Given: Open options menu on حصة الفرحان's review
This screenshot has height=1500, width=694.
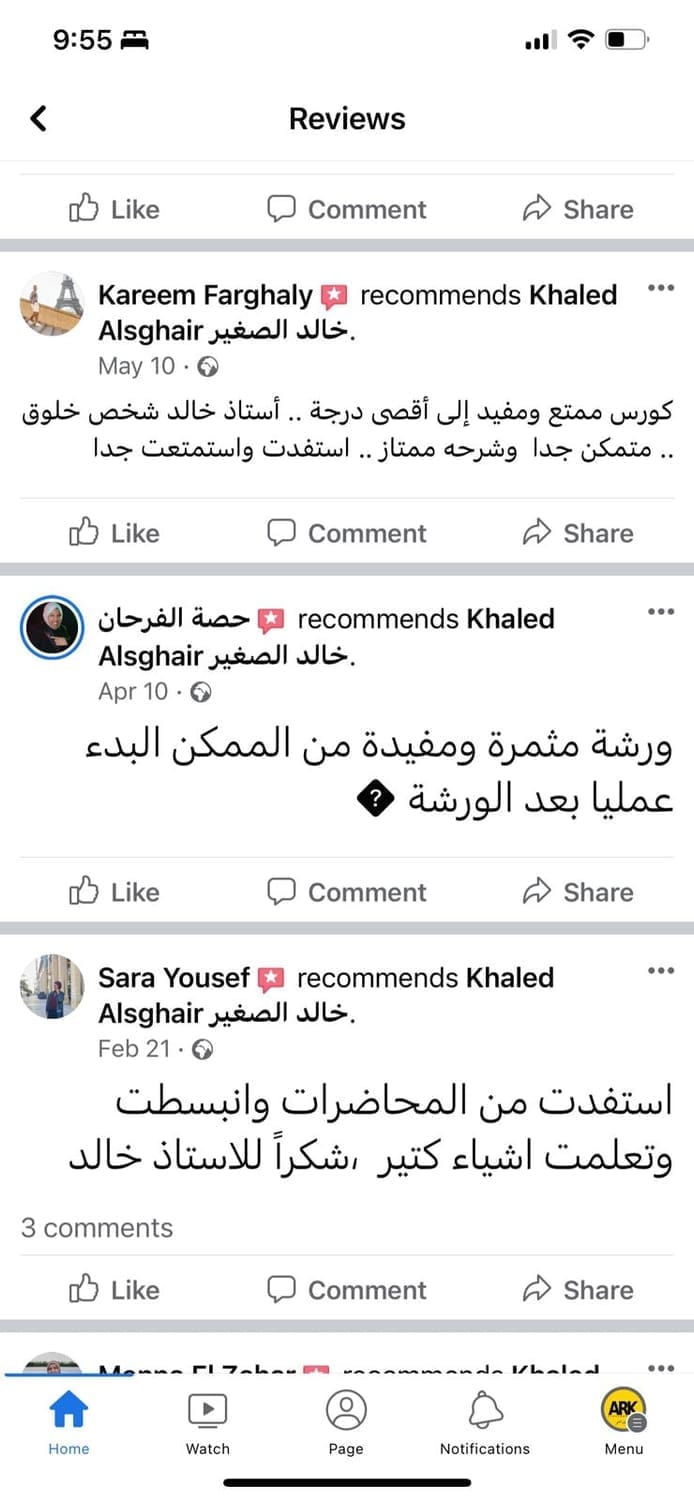Looking at the screenshot, I should coord(661,612).
